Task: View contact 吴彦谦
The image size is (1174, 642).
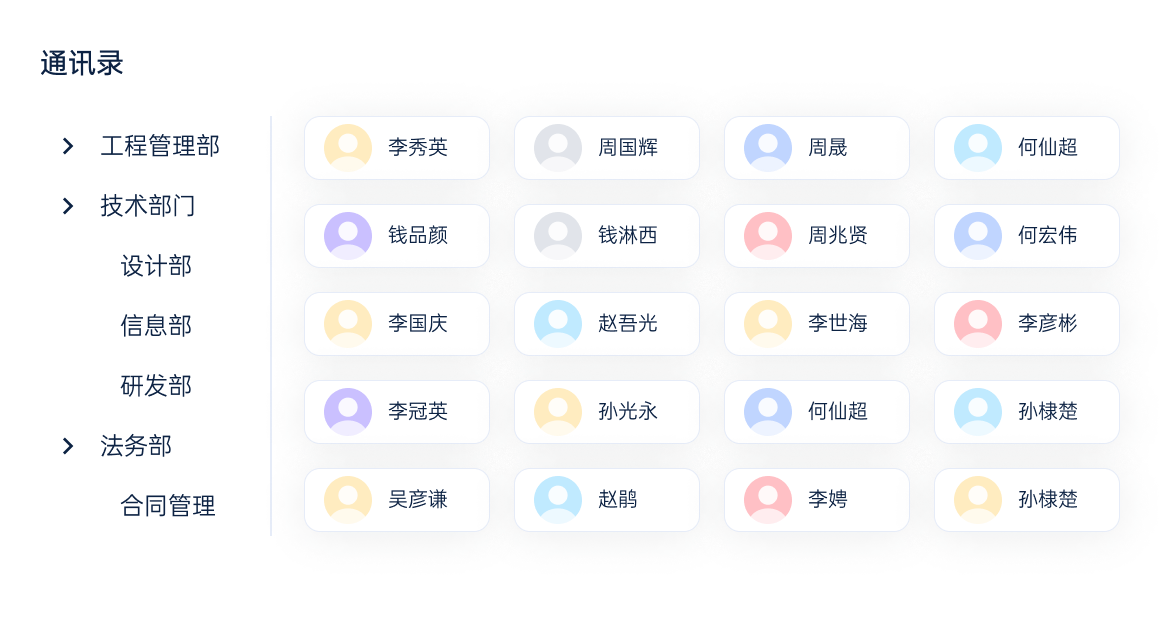Action: point(397,500)
